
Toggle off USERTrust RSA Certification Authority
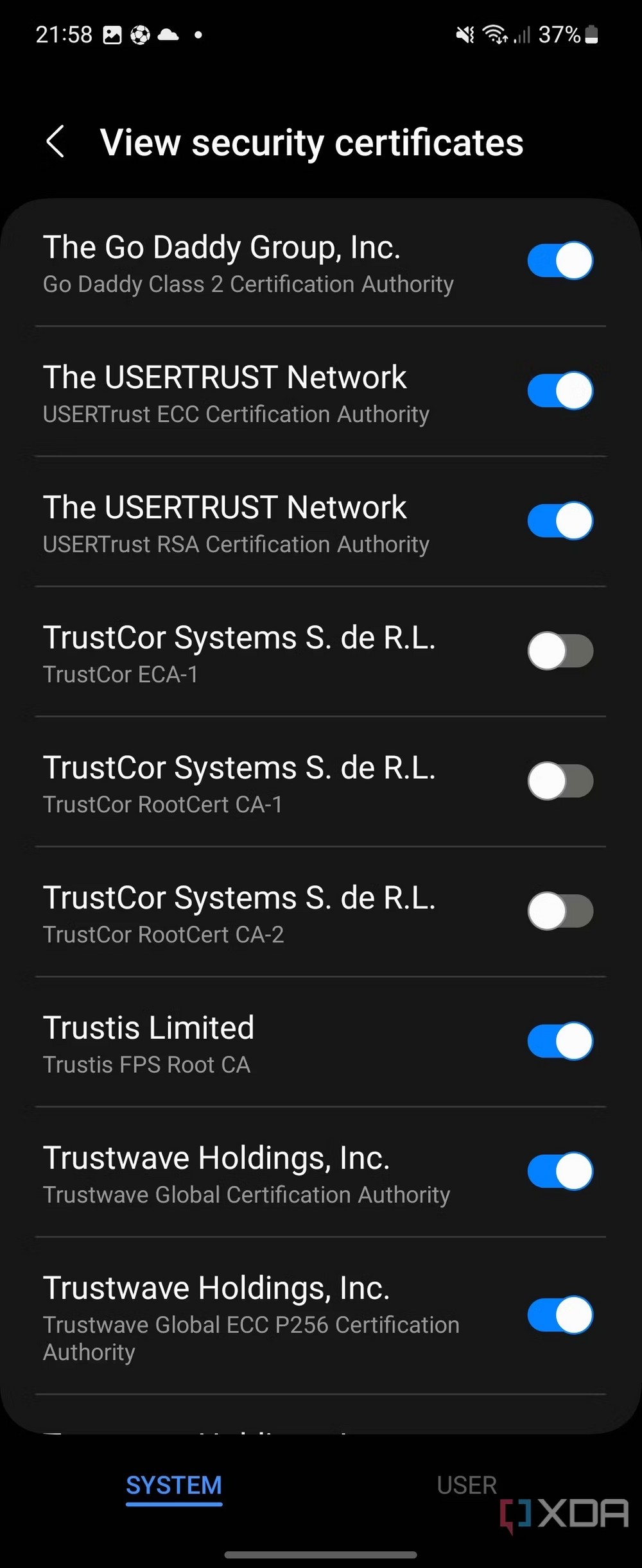point(560,521)
